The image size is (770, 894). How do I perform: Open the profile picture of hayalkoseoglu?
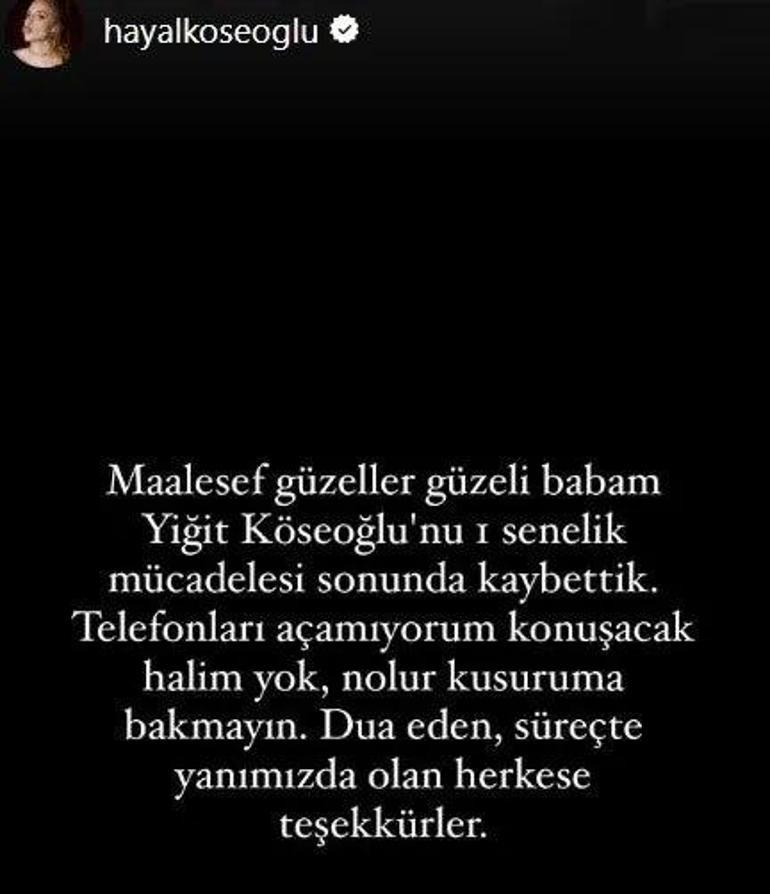click(x=45, y=32)
